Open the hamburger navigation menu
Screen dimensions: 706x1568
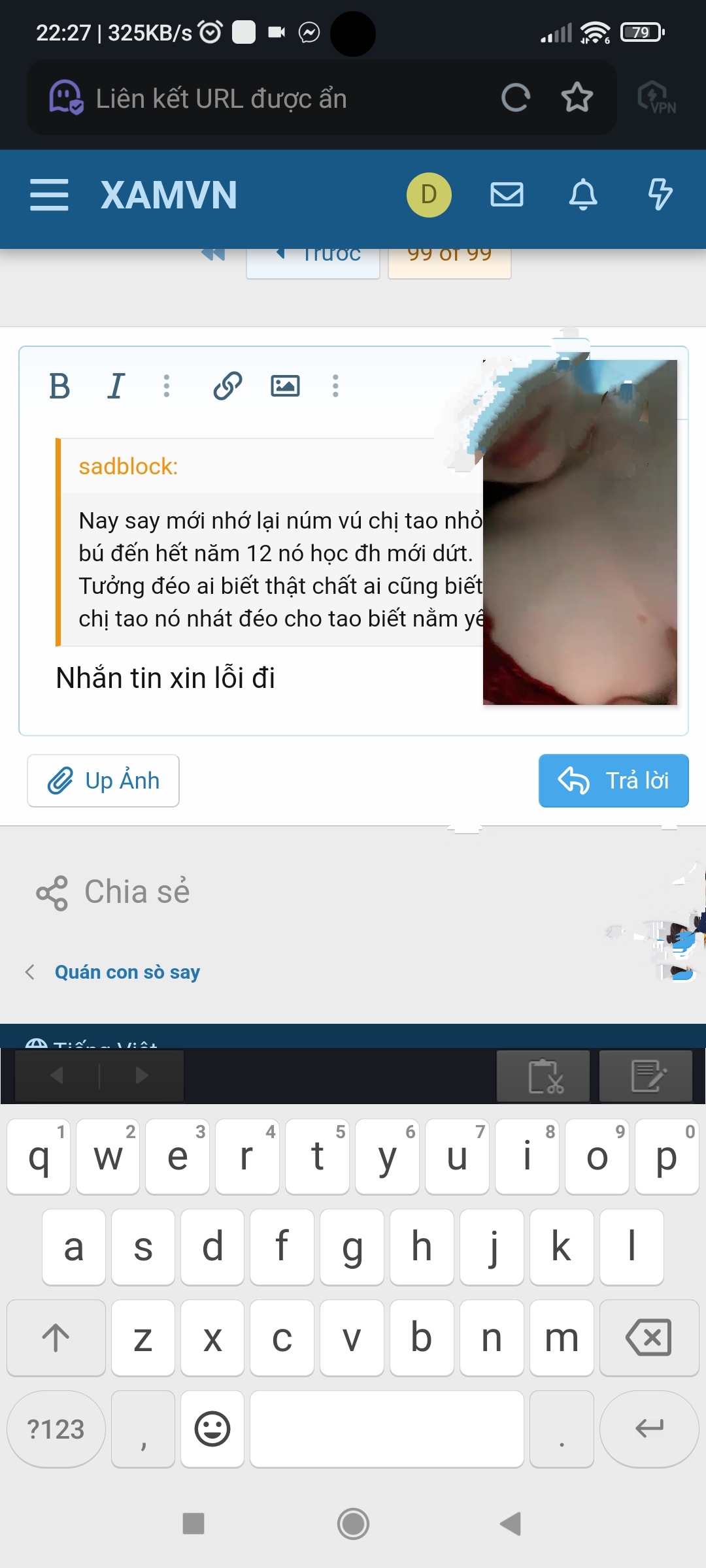pyautogui.click(x=49, y=195)
